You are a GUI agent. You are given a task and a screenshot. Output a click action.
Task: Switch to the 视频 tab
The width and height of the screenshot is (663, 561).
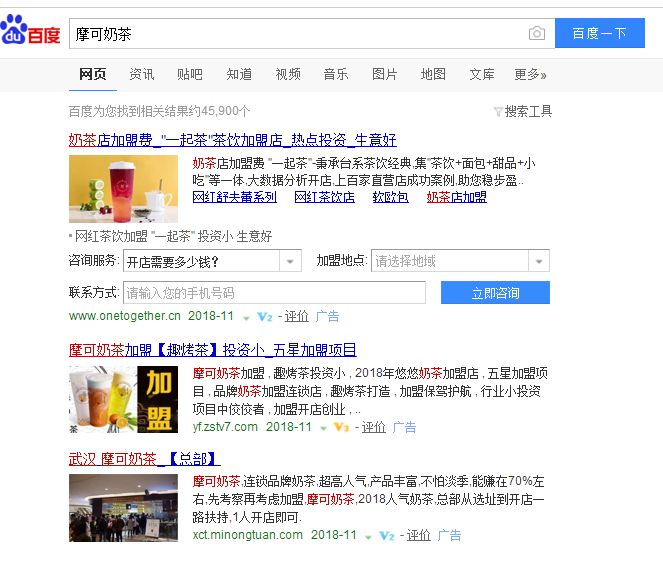[288, 74]
